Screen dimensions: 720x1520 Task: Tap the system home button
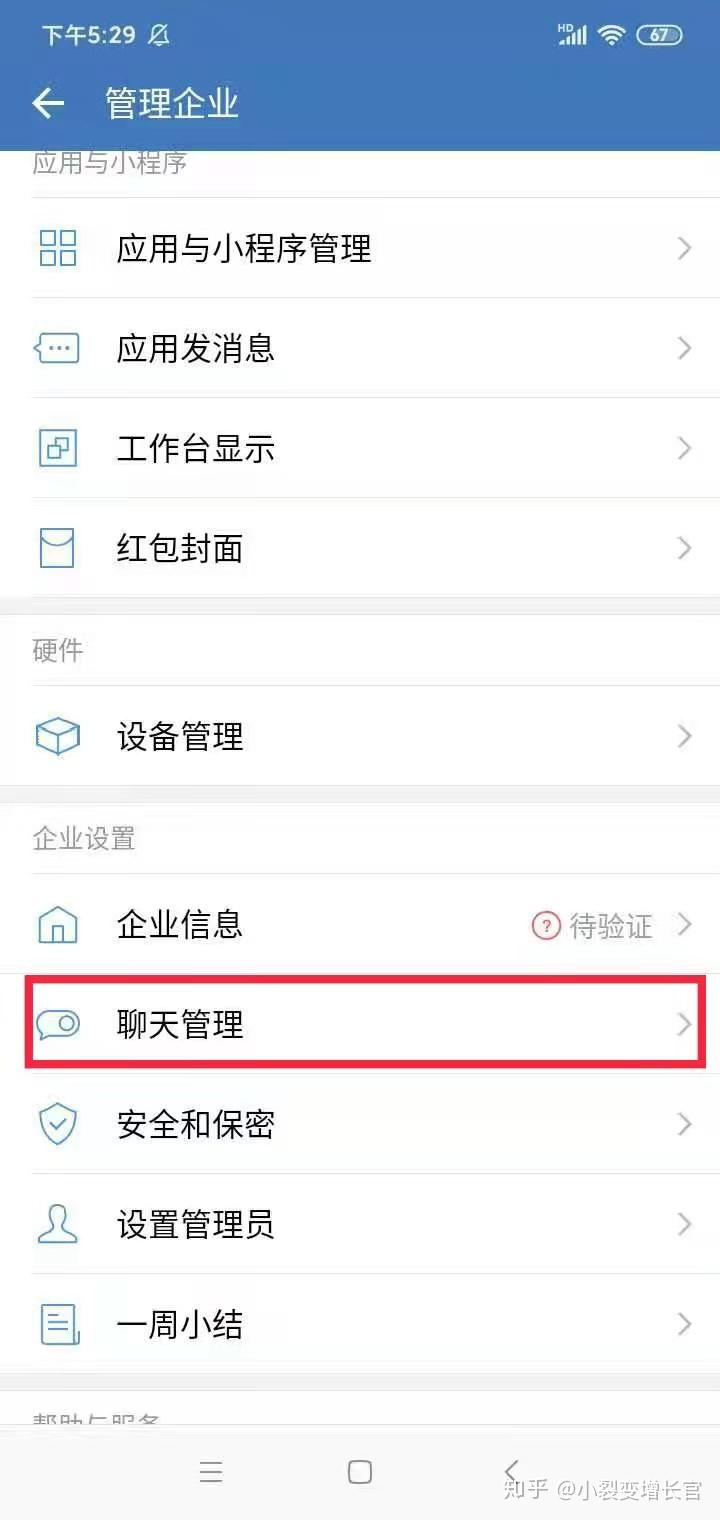pyautogui.click(x=360, y=1471)
